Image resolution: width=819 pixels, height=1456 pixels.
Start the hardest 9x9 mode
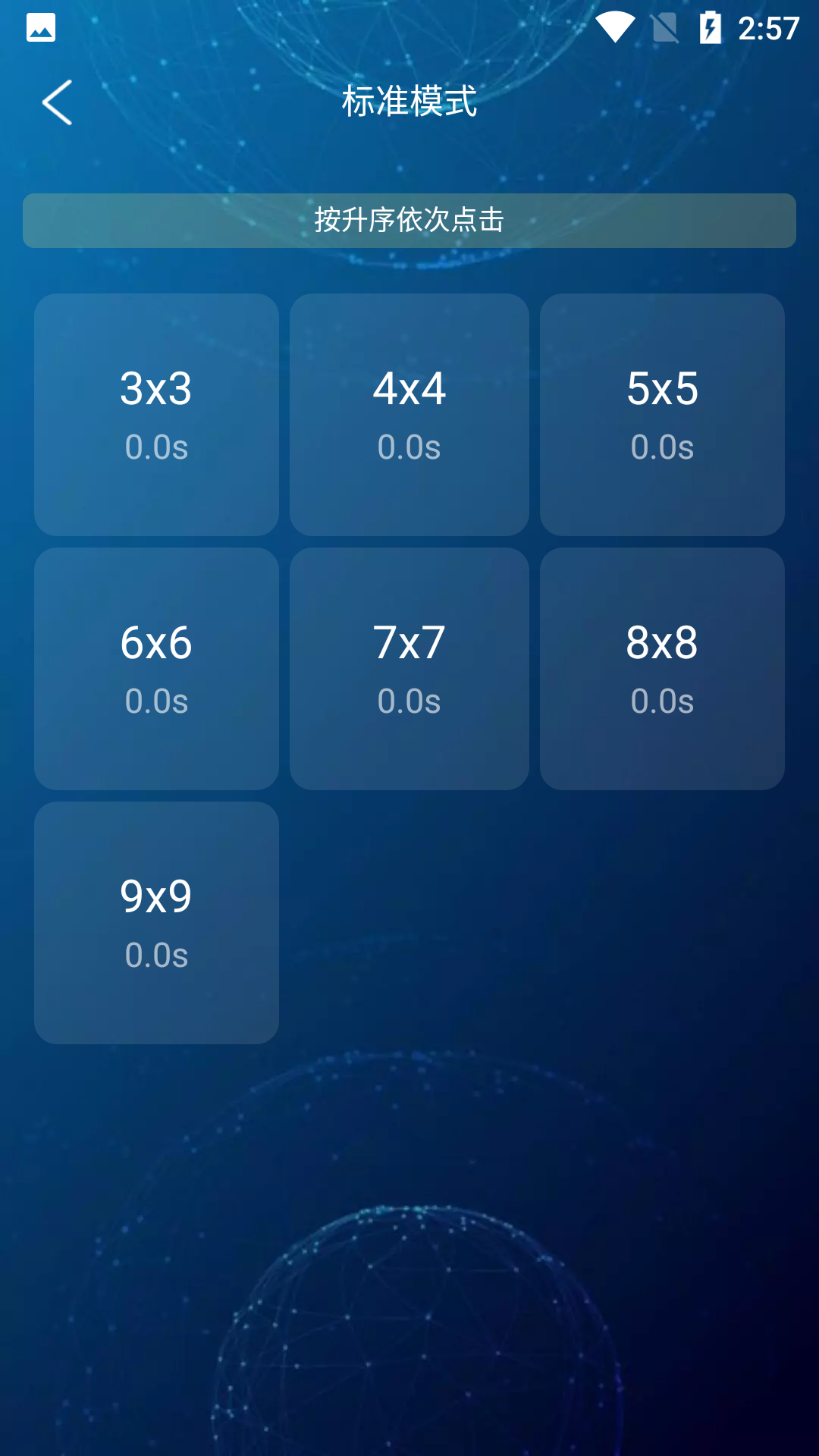(156, 921)
